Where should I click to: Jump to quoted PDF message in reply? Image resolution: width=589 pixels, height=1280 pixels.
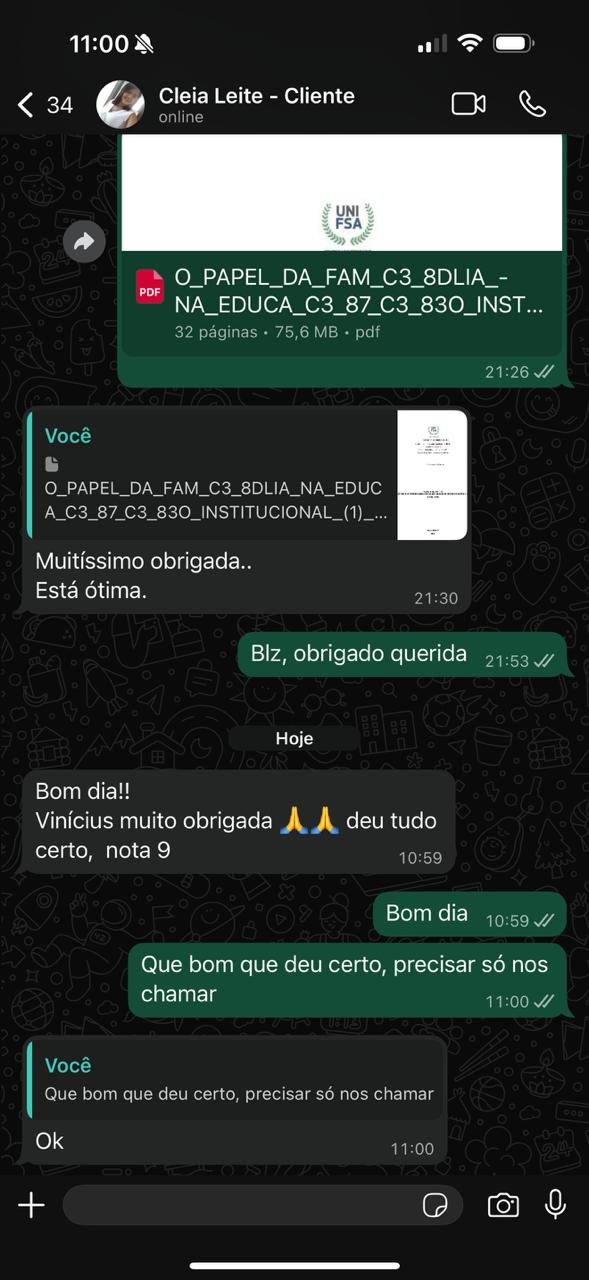247,475
